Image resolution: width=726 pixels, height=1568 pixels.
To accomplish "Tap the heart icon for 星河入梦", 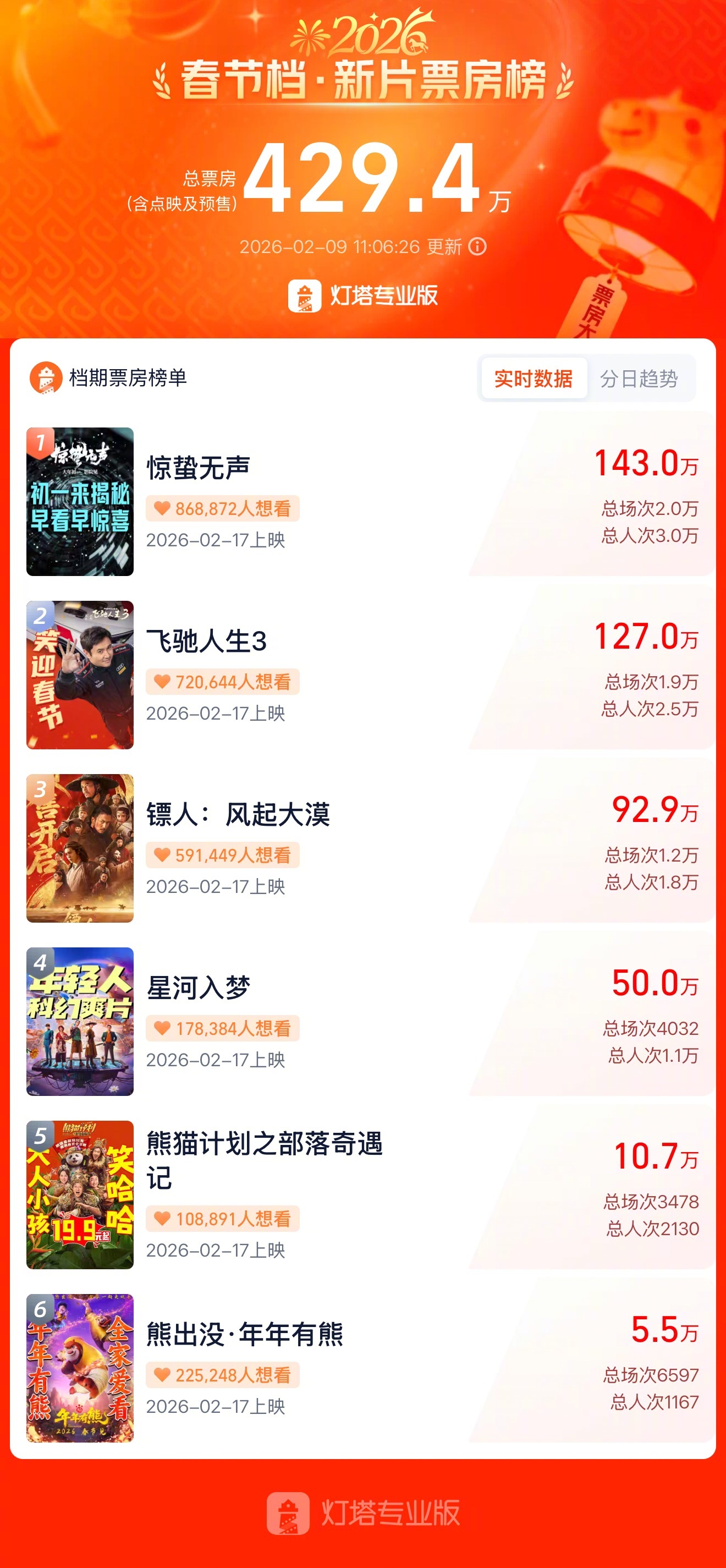I will click(162, 1029).
